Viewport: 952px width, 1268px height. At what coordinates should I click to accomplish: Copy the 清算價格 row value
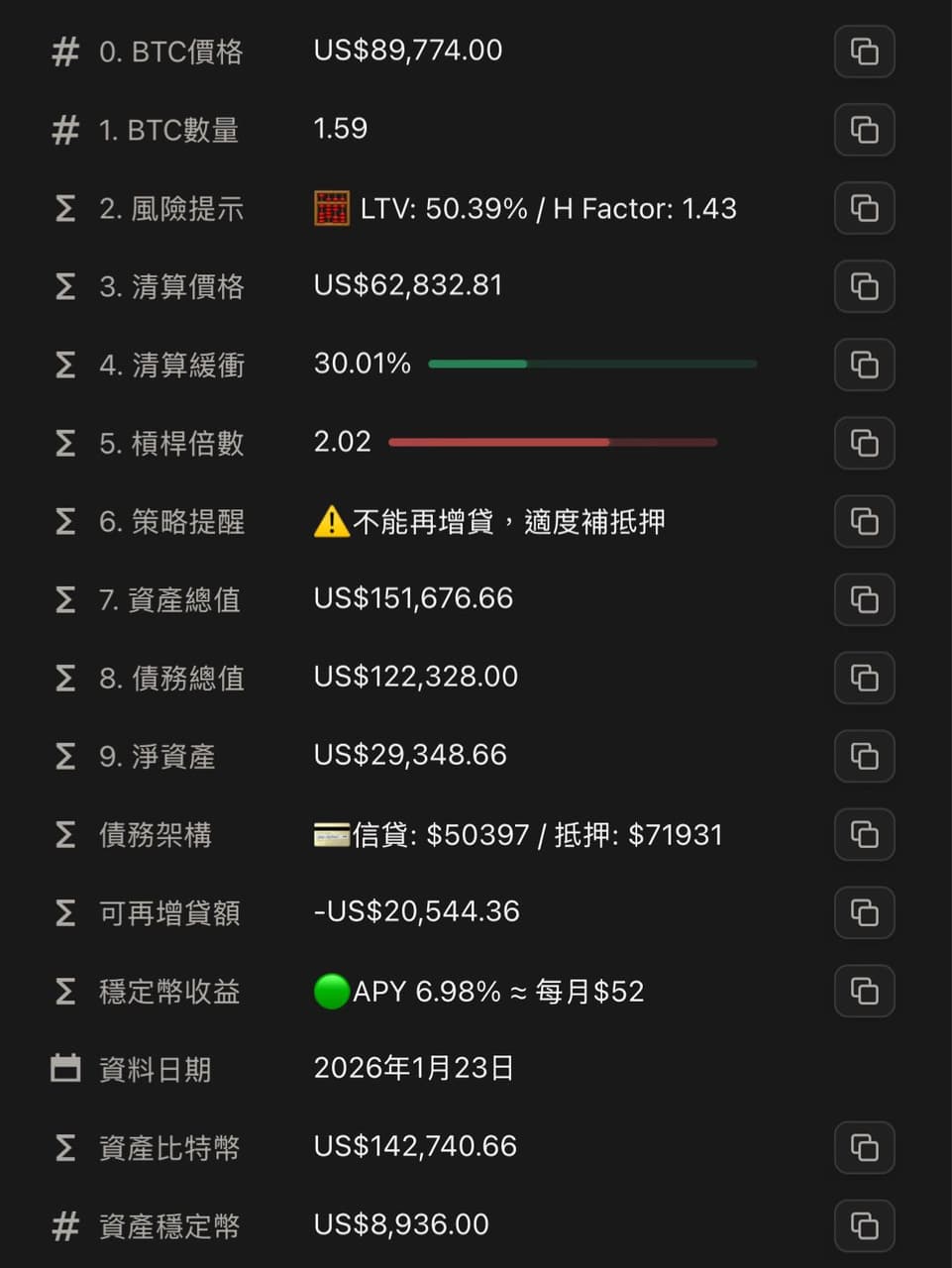(864, 286)
